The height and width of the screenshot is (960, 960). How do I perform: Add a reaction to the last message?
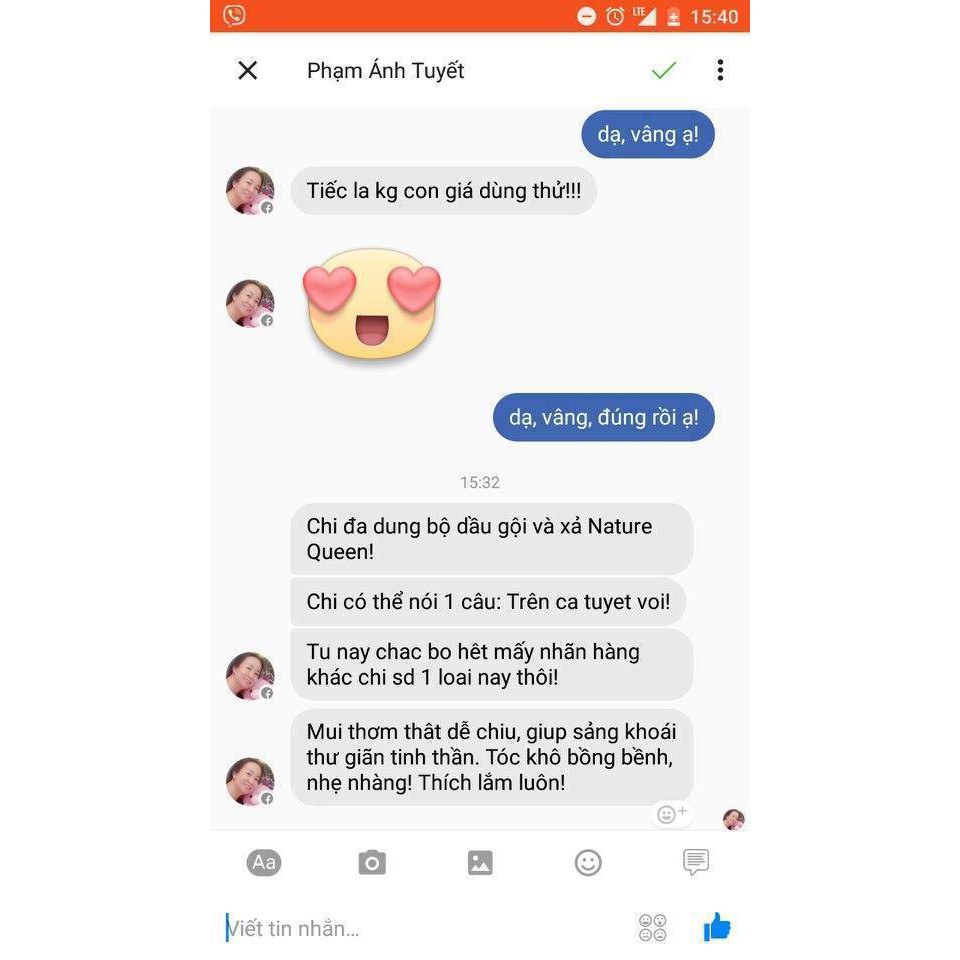(x=671, y=814)
